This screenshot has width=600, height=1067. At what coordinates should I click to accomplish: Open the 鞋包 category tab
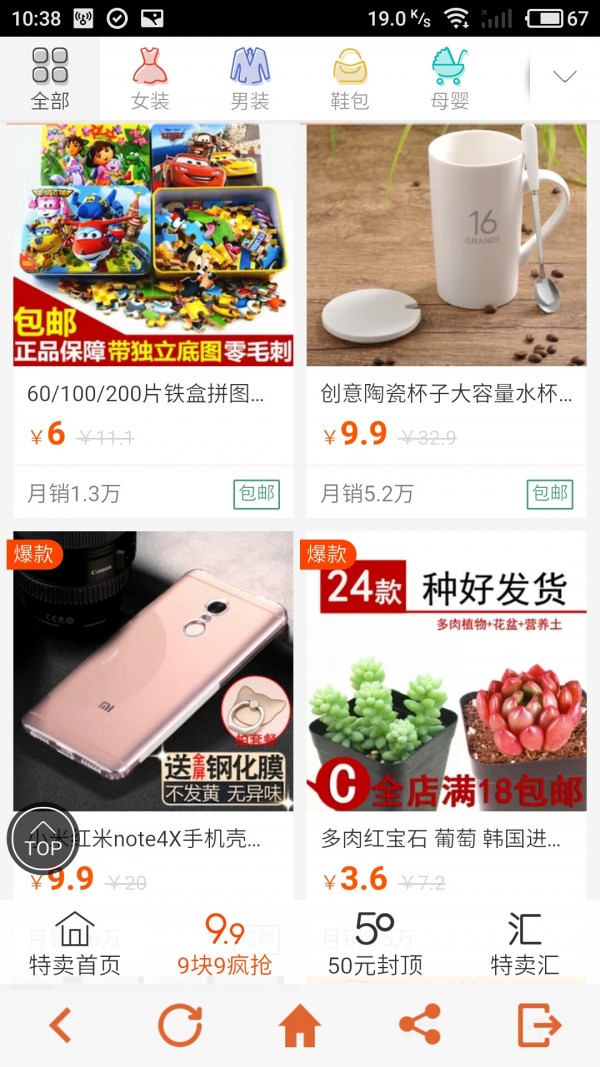[x=350, y=78]
